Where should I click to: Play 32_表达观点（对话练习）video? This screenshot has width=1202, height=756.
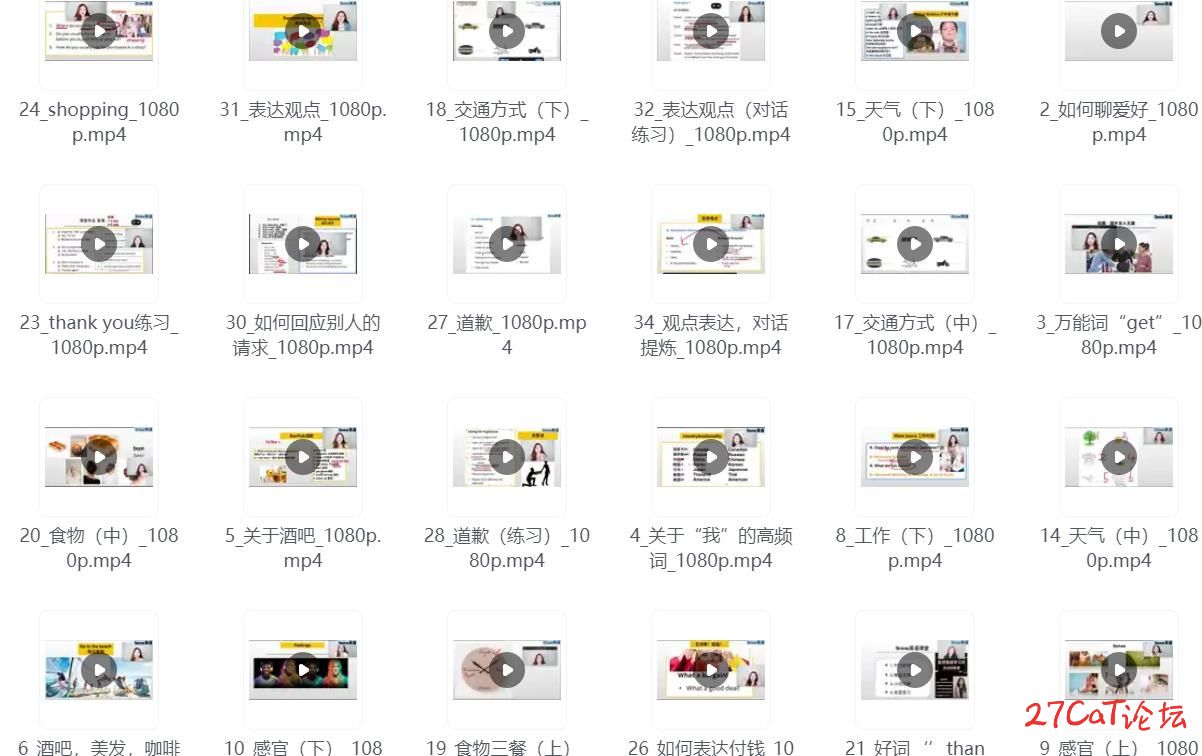pyautogui.click(x=711, y=31)
